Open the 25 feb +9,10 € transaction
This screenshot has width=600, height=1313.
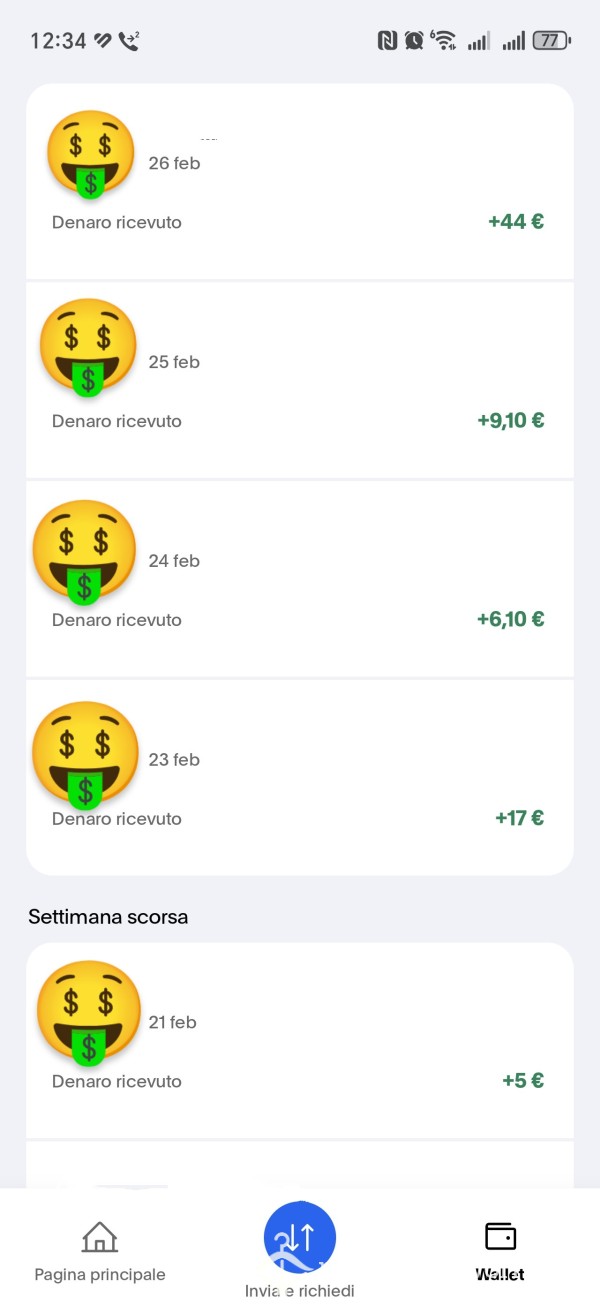(300, 380)
